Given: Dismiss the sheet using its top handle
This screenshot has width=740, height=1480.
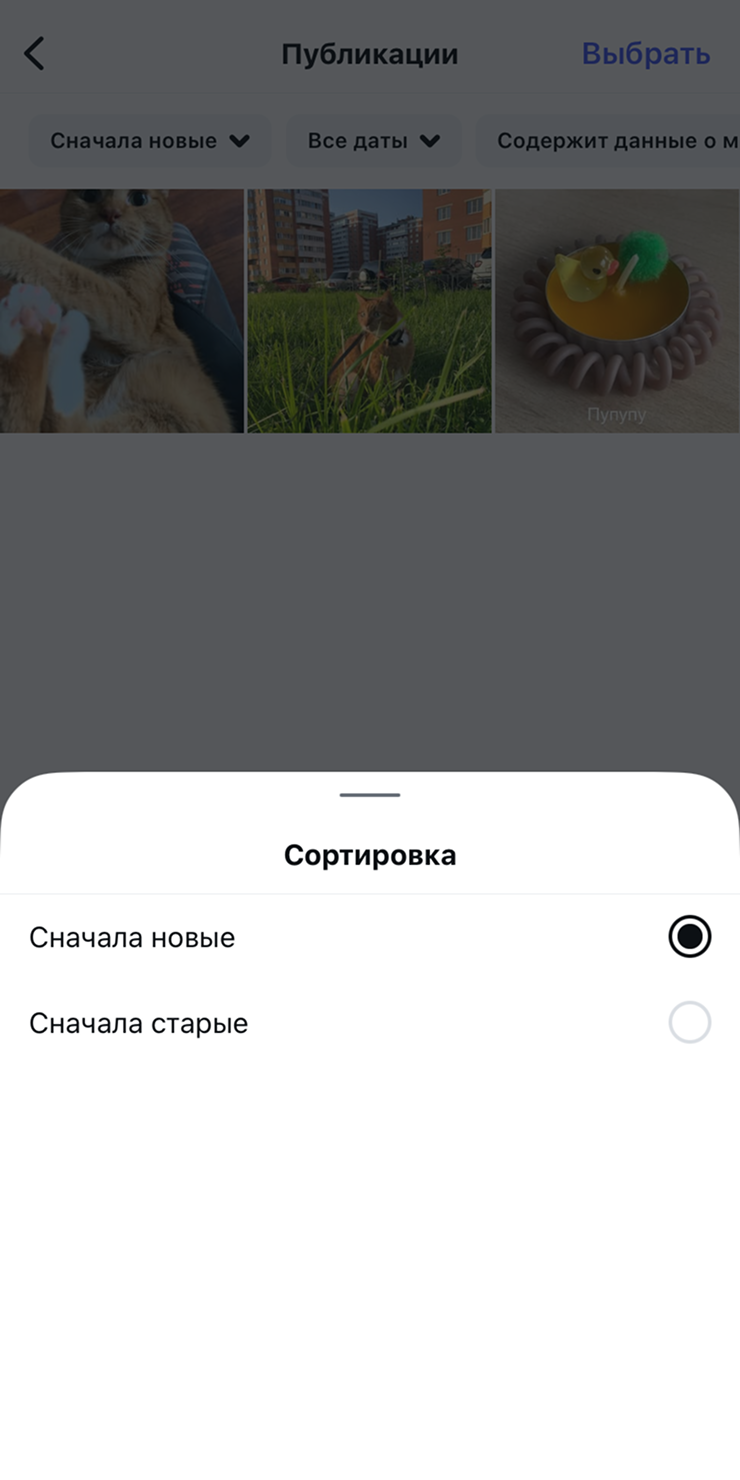Looking at the screenshot, I should pyautogui.click(x=370, y=795).
